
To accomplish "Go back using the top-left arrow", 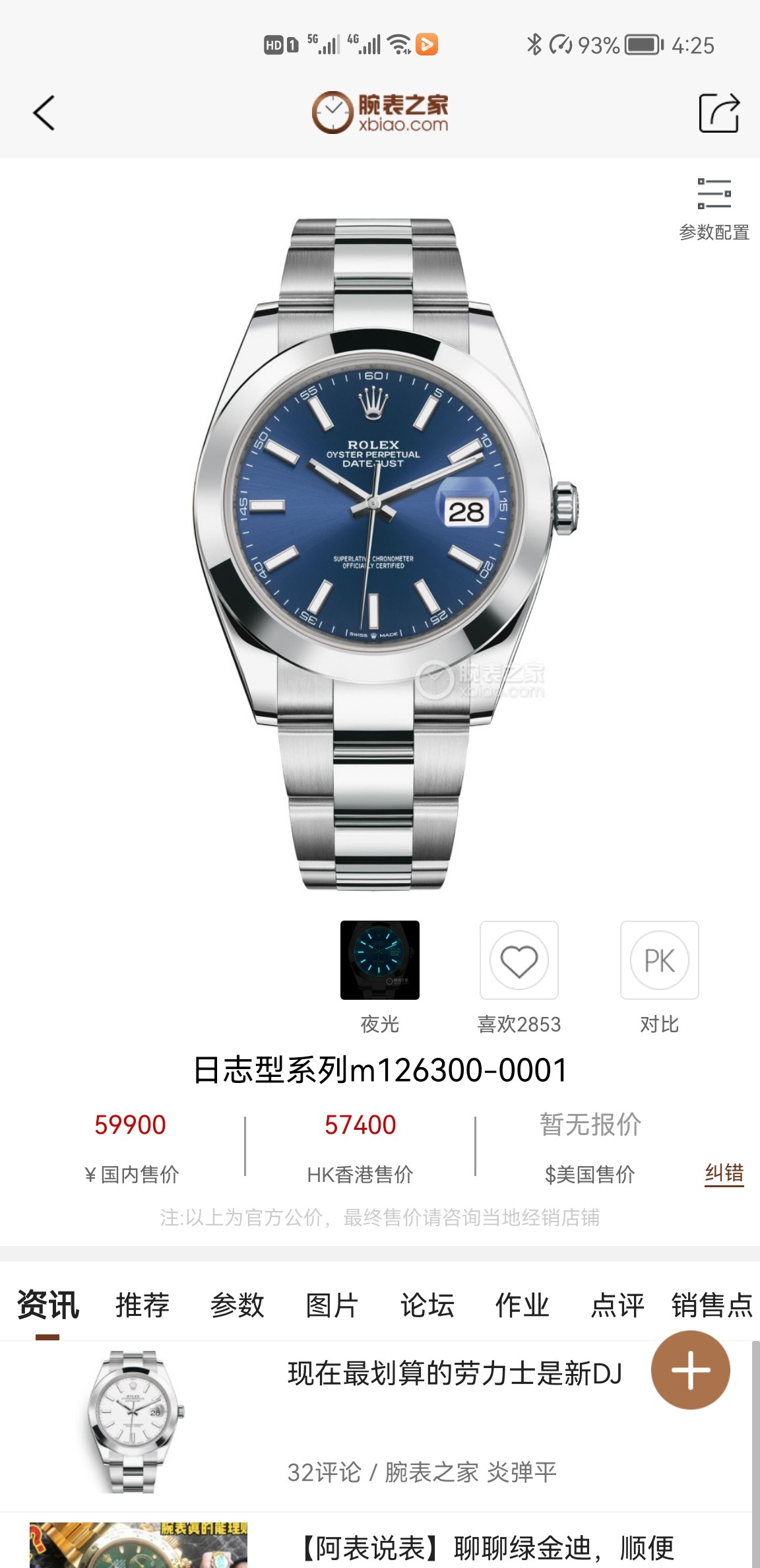I will point(44,113).
